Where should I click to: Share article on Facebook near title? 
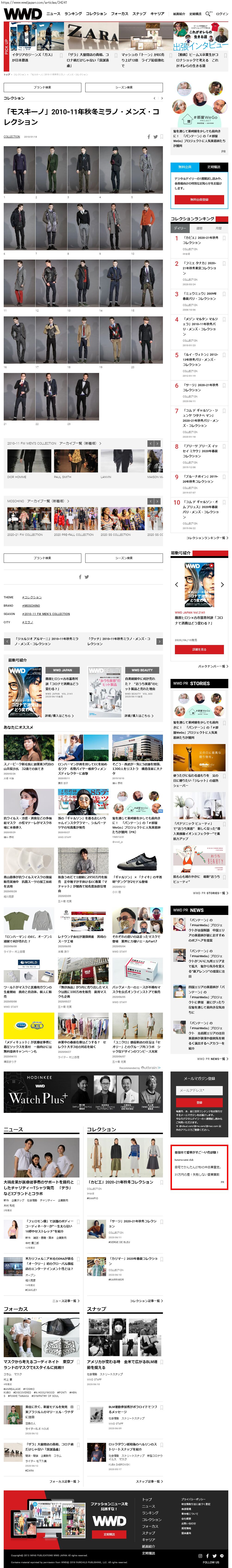click(x=149, y=137)
